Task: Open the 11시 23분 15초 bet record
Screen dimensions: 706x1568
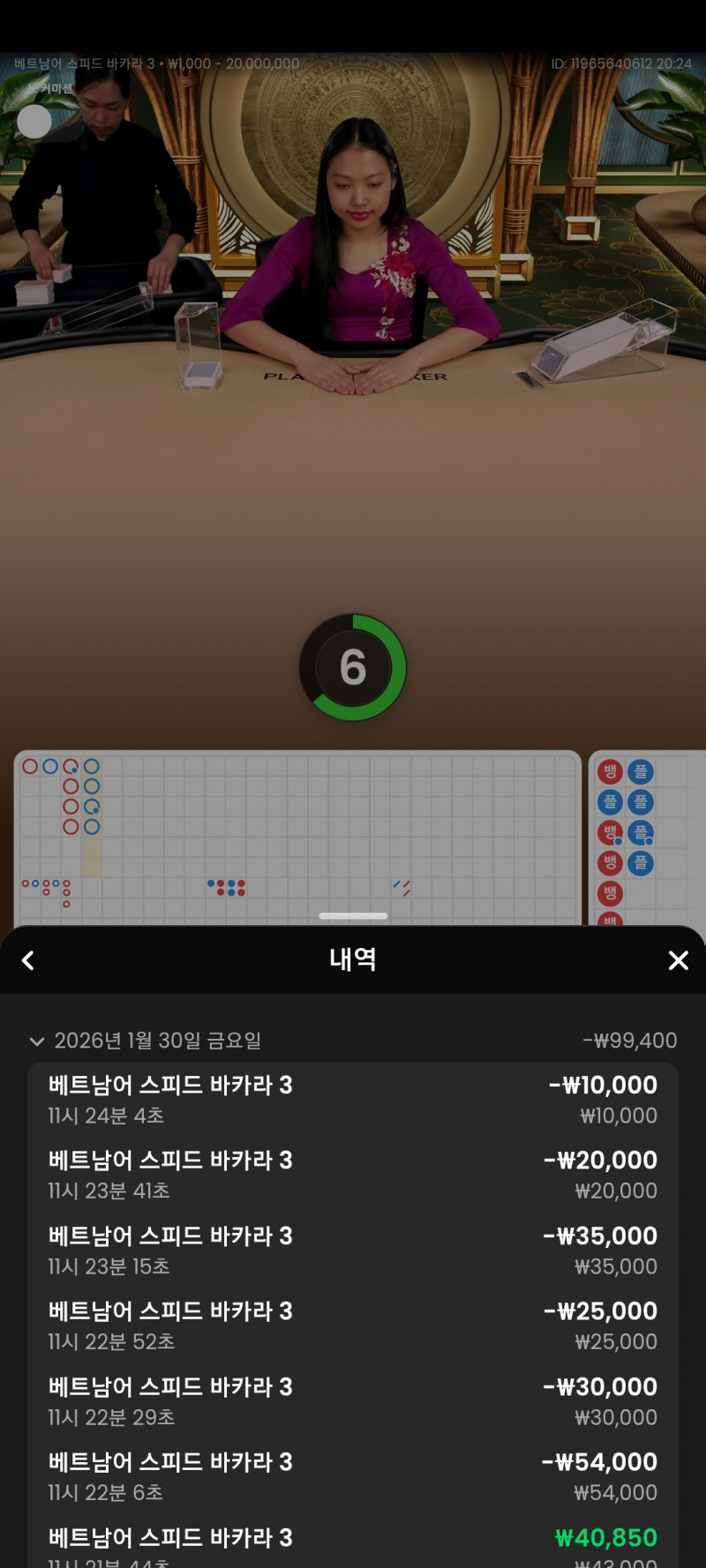Action: coord(353,1250)
